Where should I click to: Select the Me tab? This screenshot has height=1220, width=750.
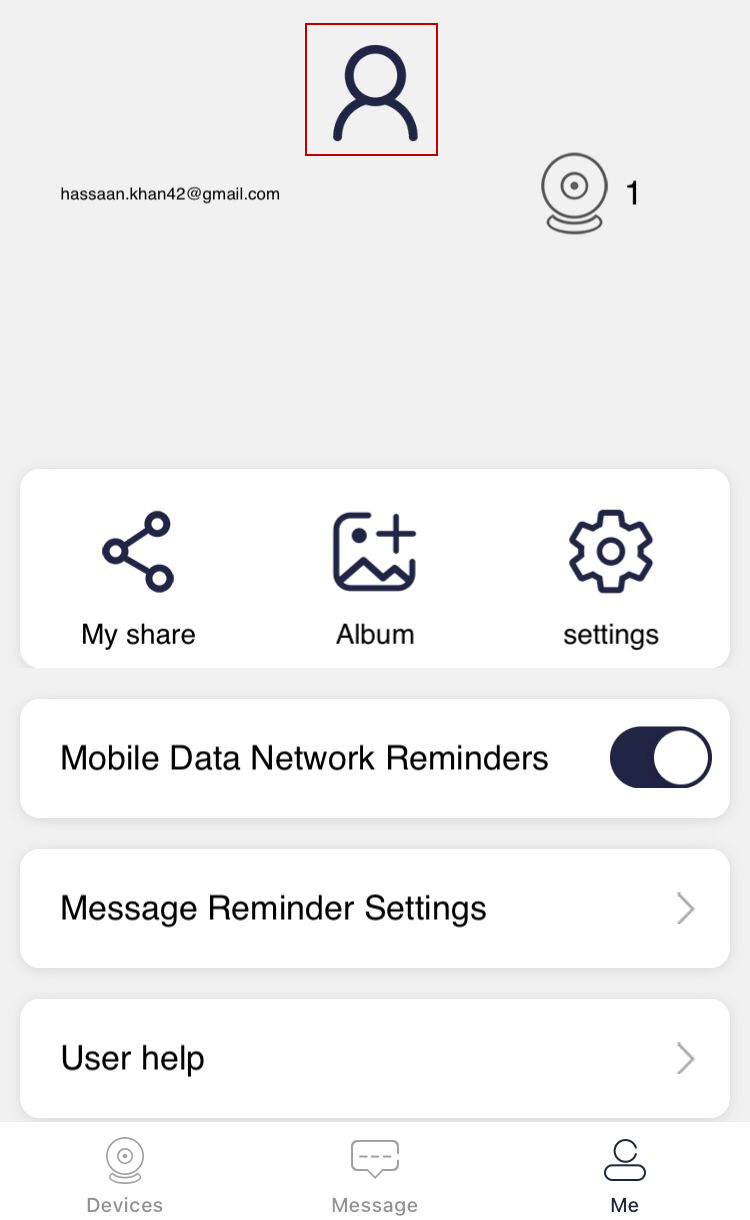point(625,1175)
